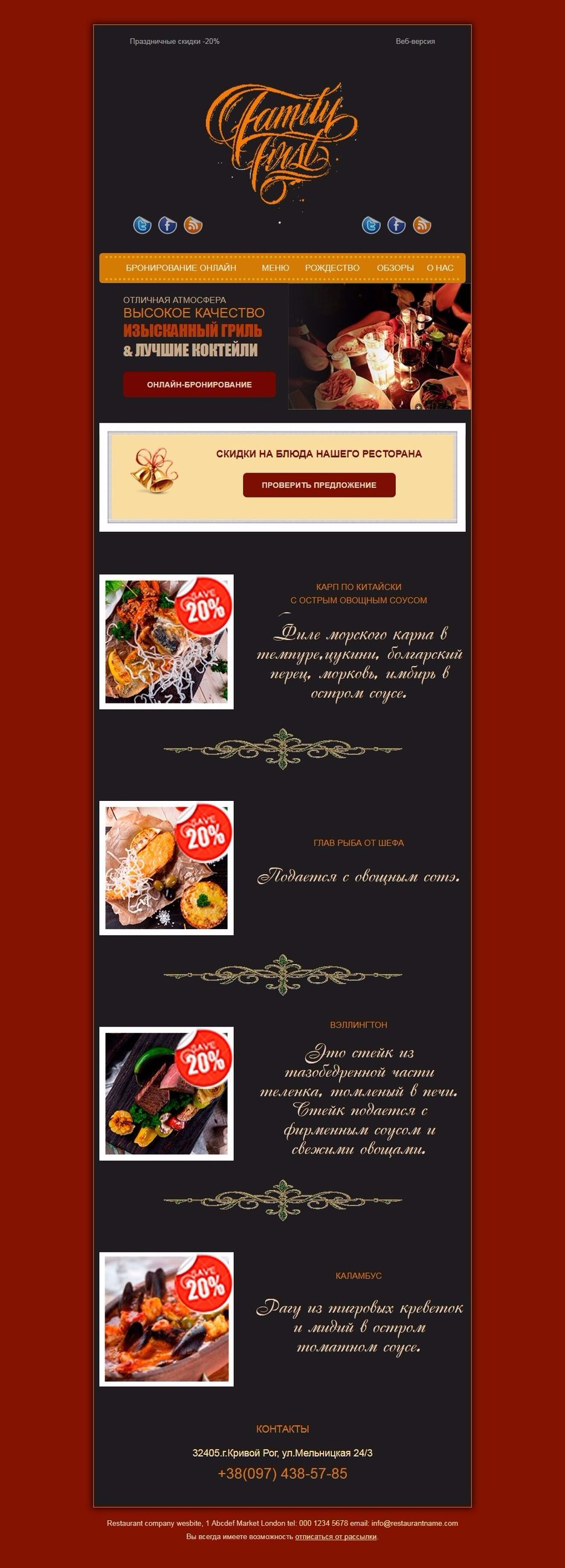Open the Карп по китайски dish photo

(x=166, y=641)
